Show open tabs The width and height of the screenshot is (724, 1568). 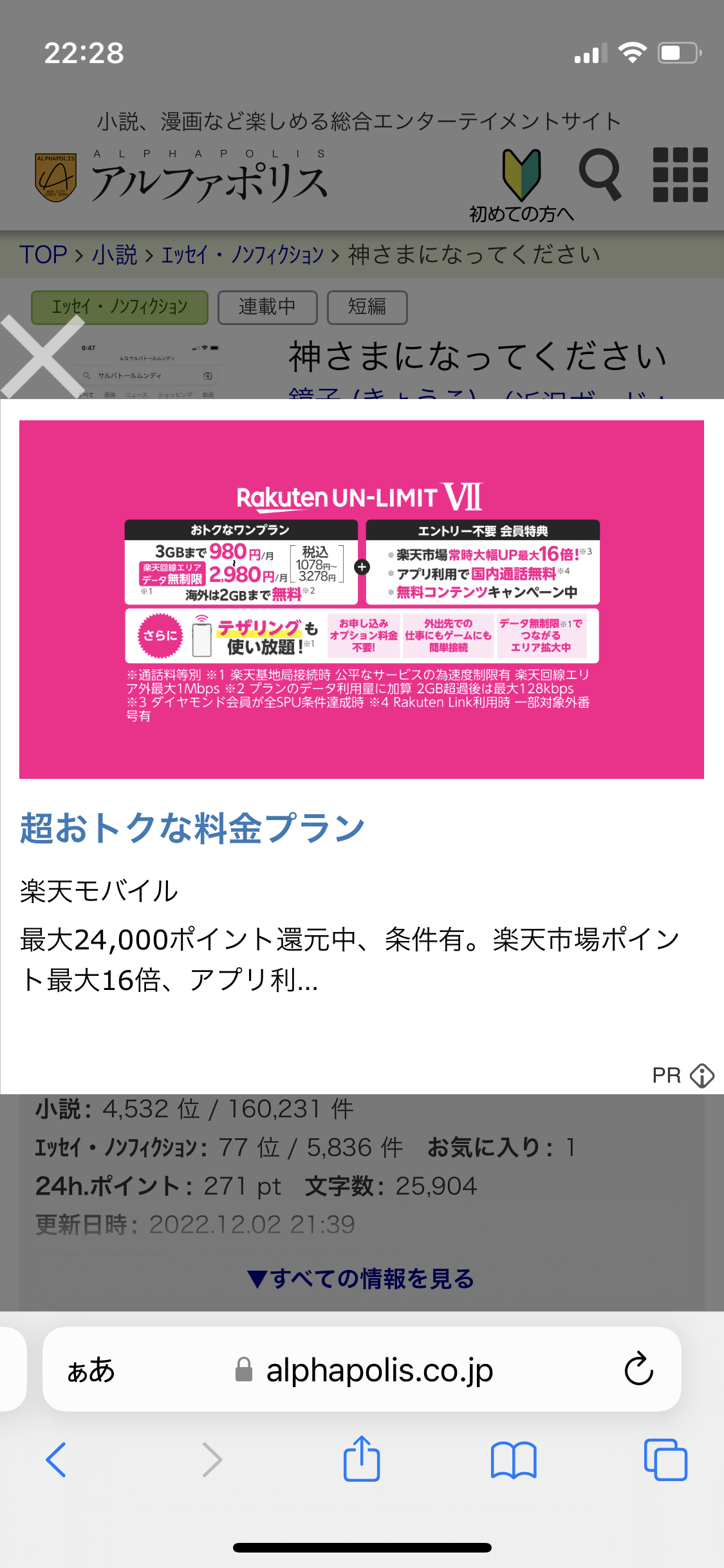(665, 1460)
